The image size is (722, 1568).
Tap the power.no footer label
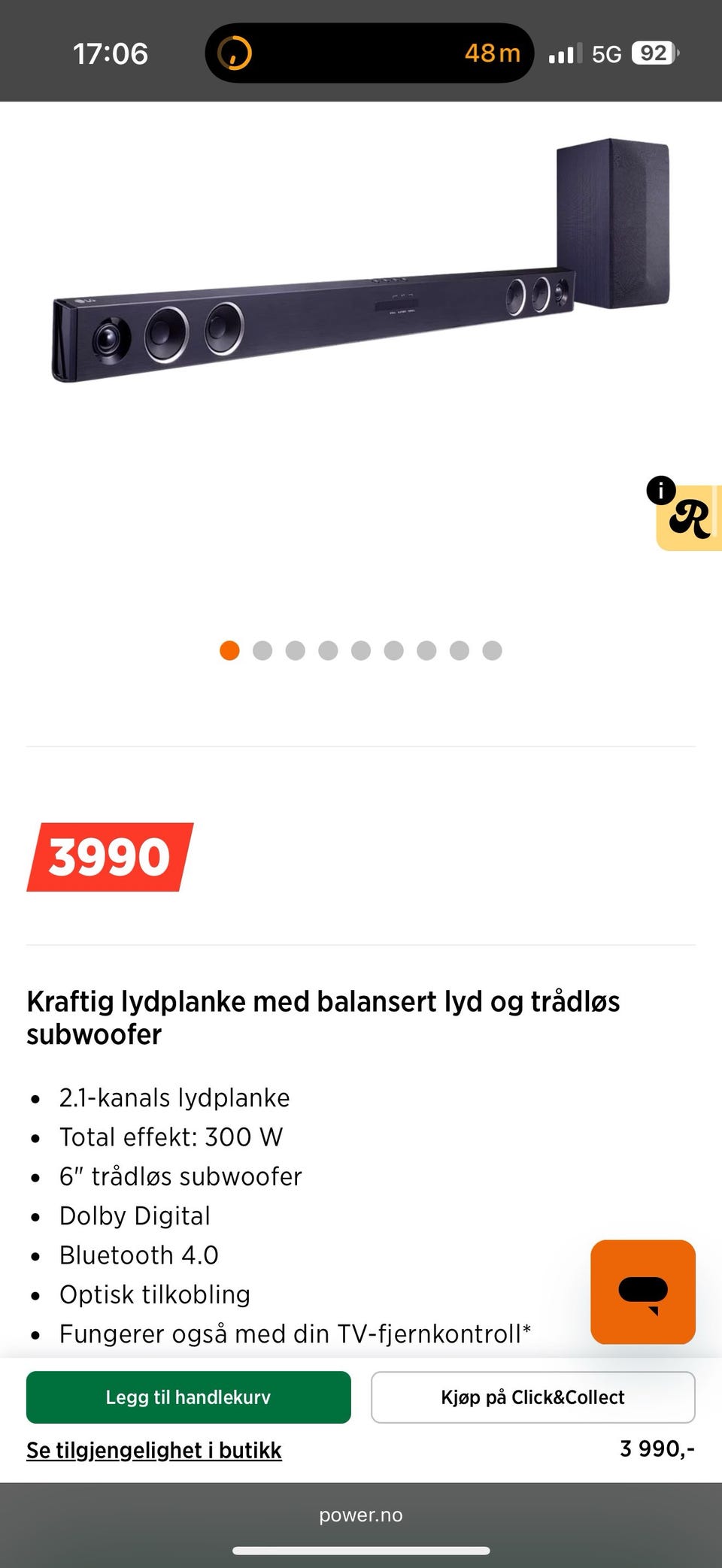point(361,1515)
